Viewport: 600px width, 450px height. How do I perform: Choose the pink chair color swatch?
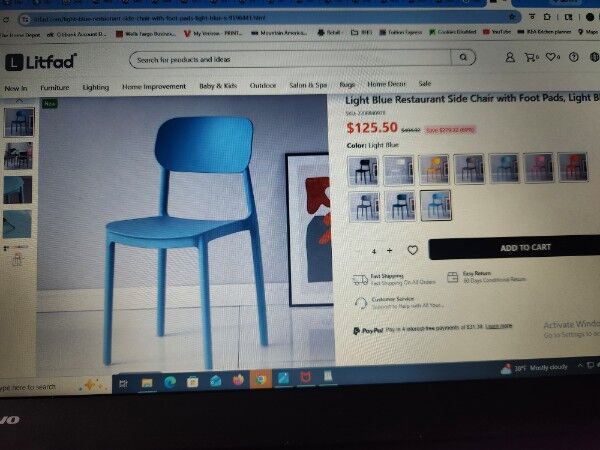click(538, 167)
